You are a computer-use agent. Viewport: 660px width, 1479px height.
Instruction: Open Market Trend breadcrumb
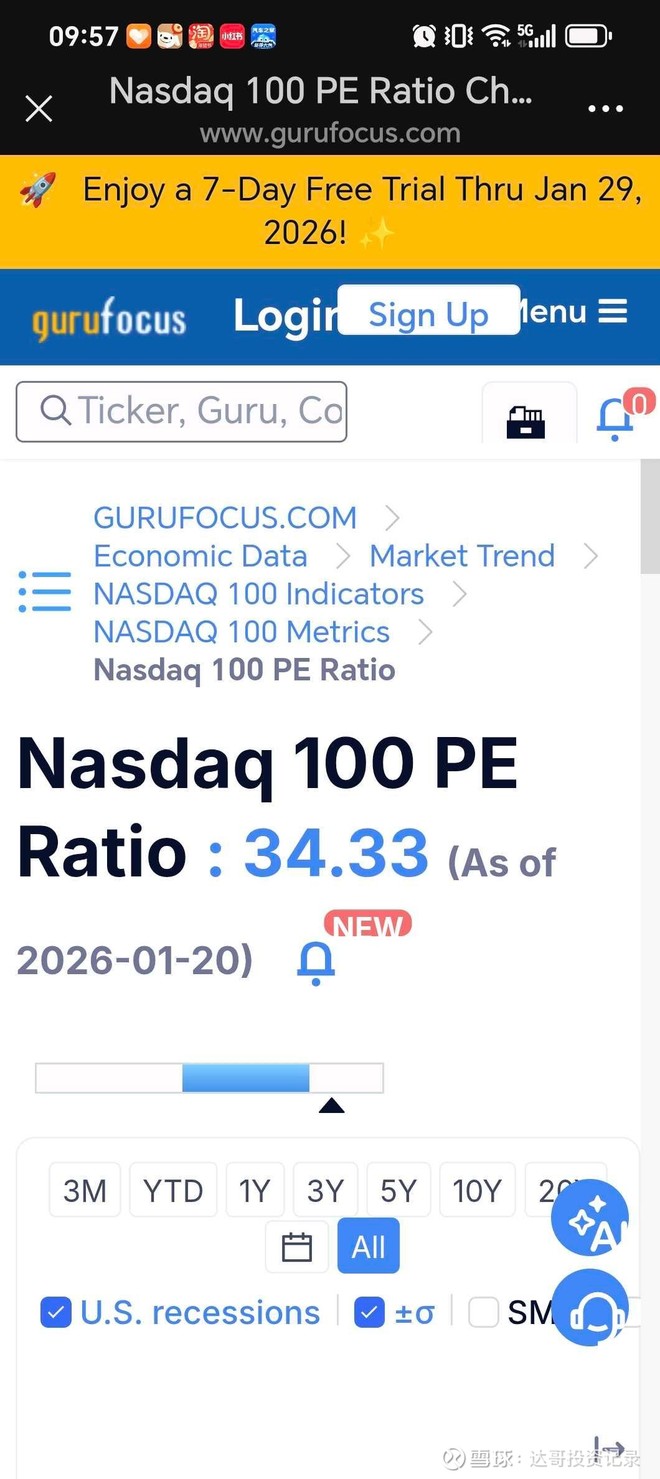pyautogui.click(x=462, y=556)
